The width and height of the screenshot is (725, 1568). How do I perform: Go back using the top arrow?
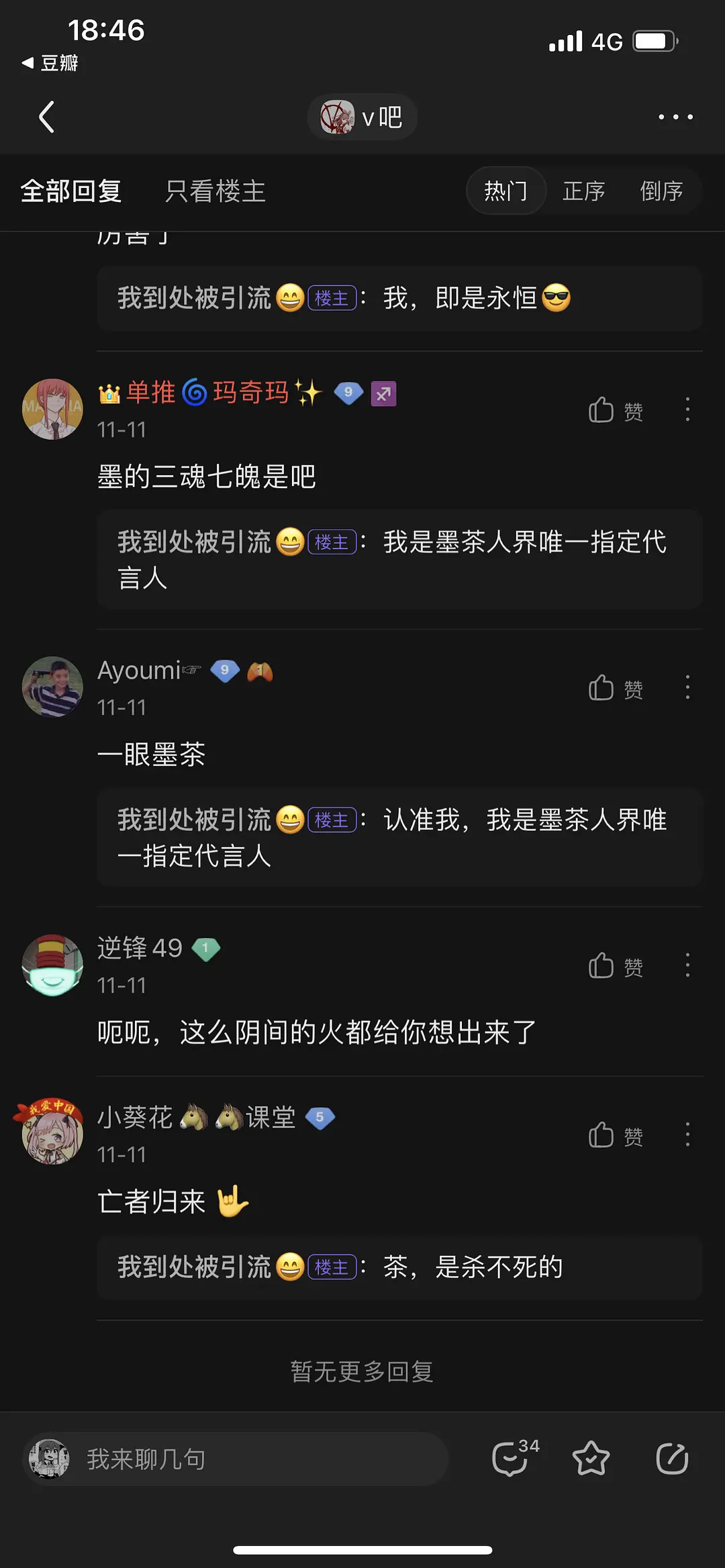click(x=47, y=117)
